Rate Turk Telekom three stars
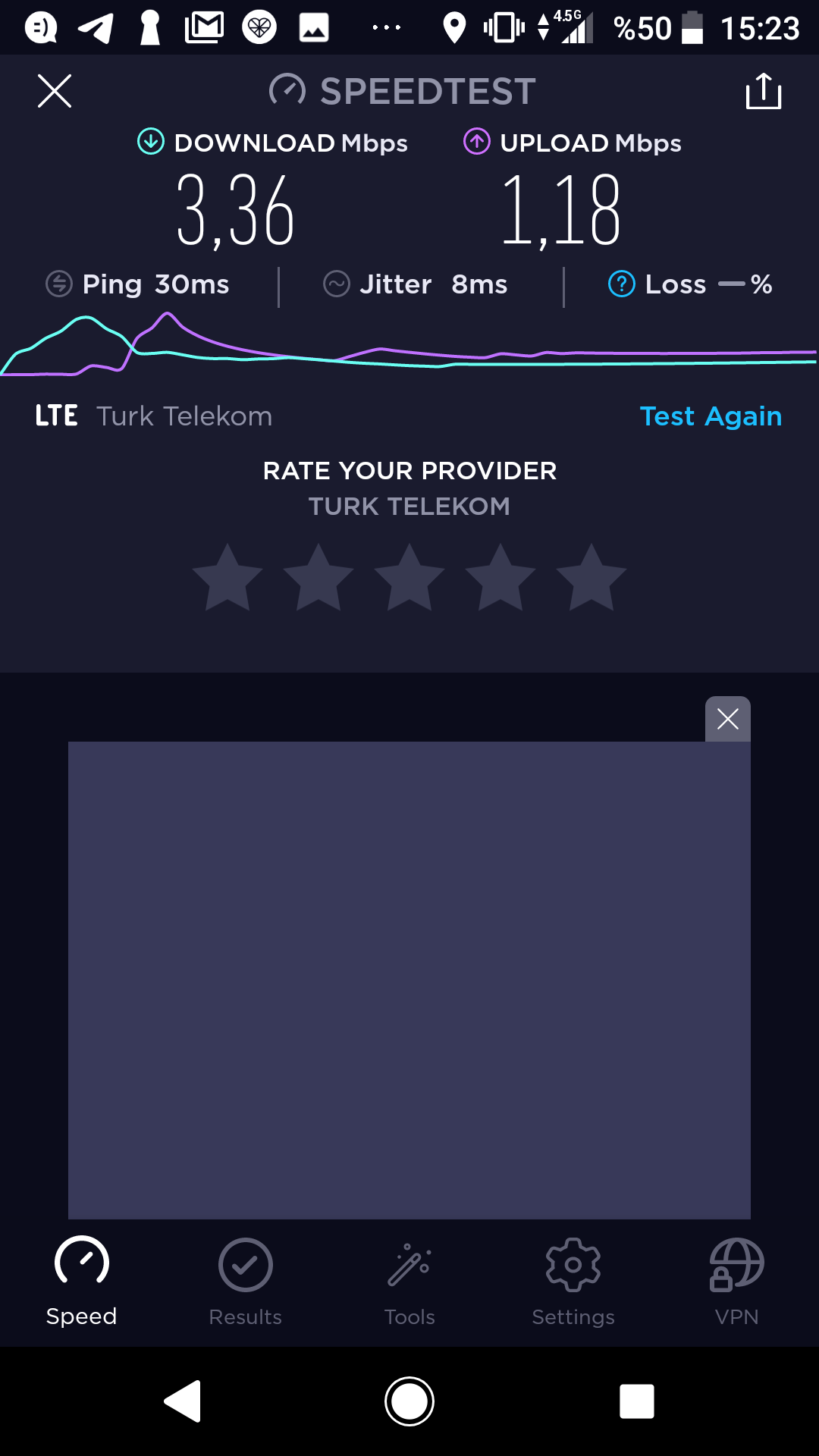This screenshot has height=1456, width=819. click(409, 577)
